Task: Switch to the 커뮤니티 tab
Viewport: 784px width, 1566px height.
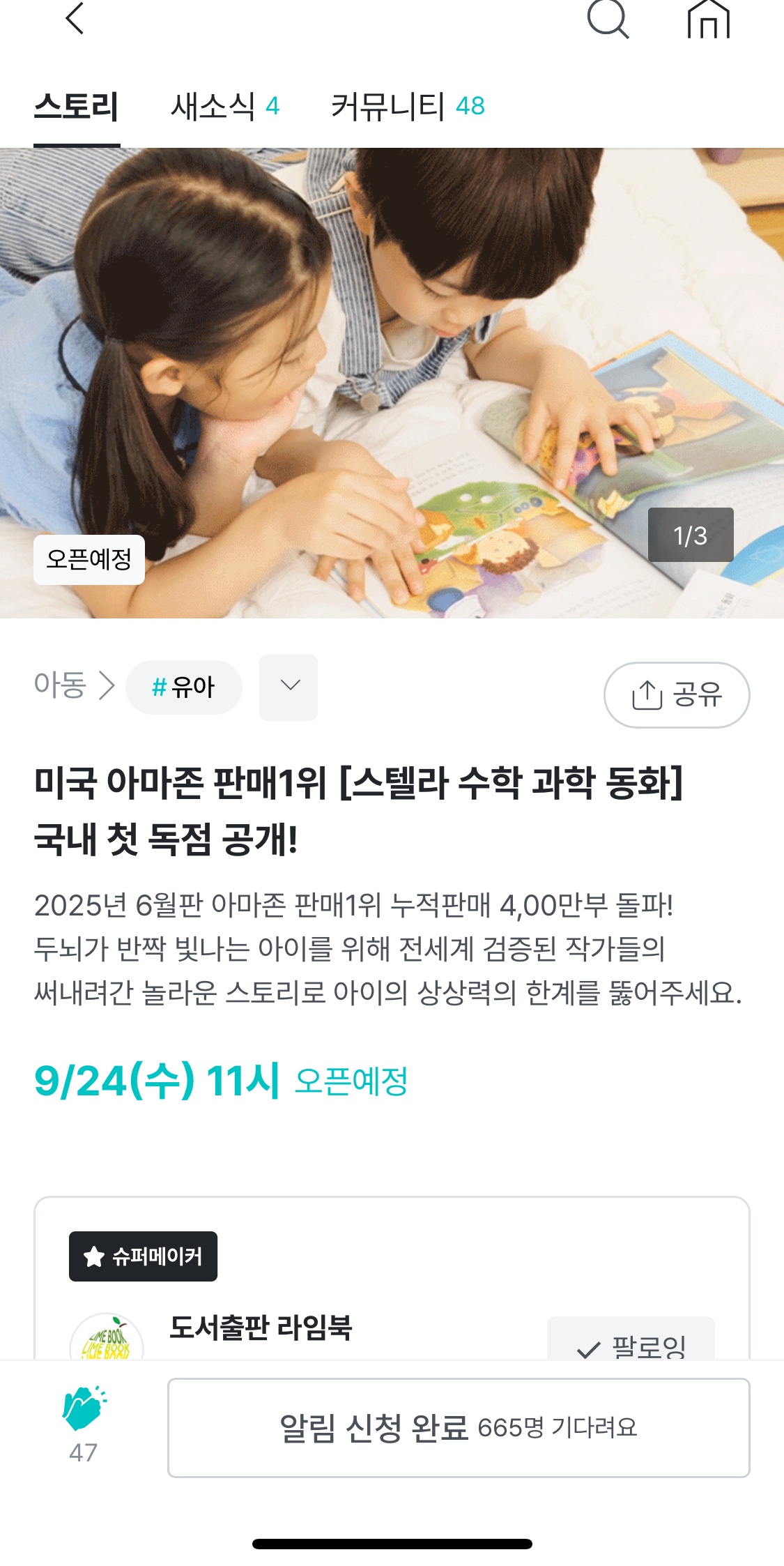Action: (x=407, y=107)
